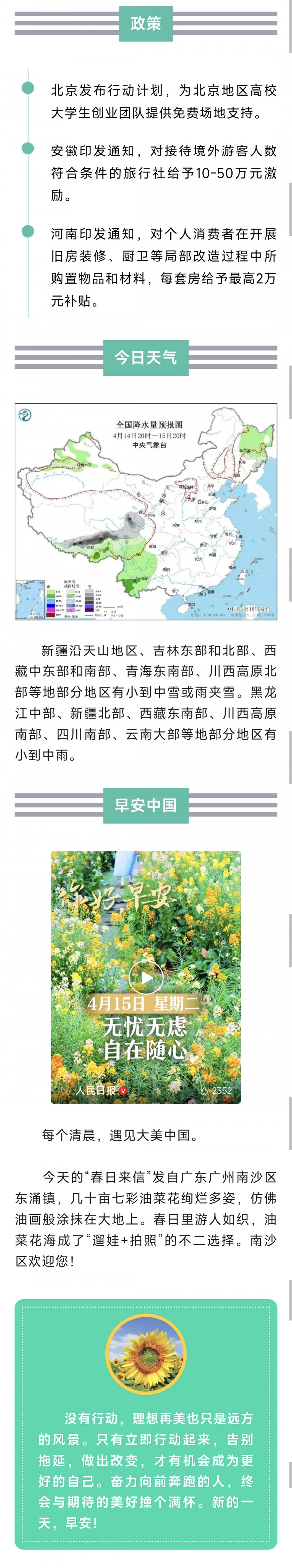Open the 人民日报 channel on the video card
This screenshot has width=292, height=1568.
click(95, 1090)
